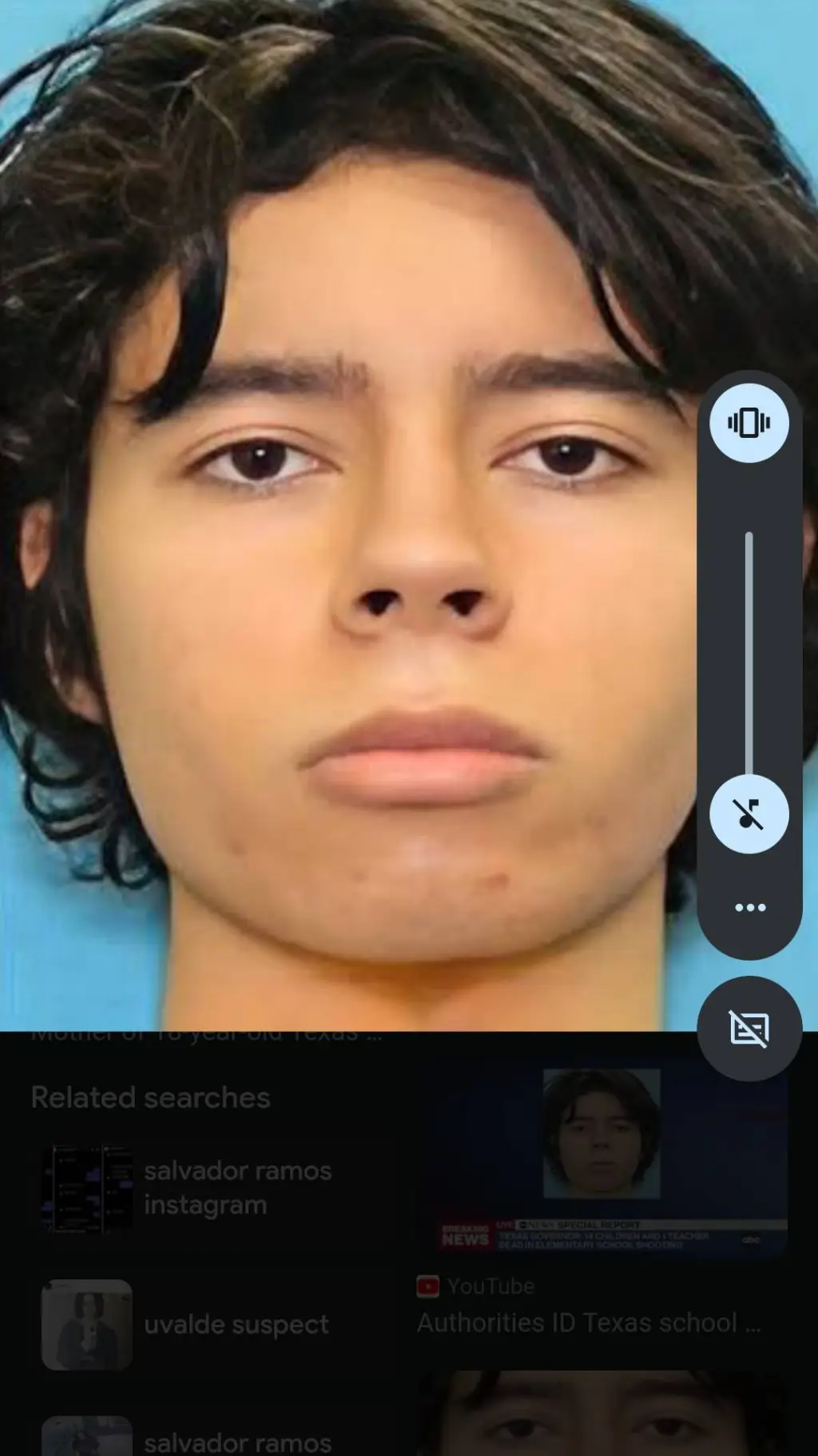The width and height of the screenshot is (818, 1456).
Task: Open volume settings via the three dots
Action: pos(749,908)
